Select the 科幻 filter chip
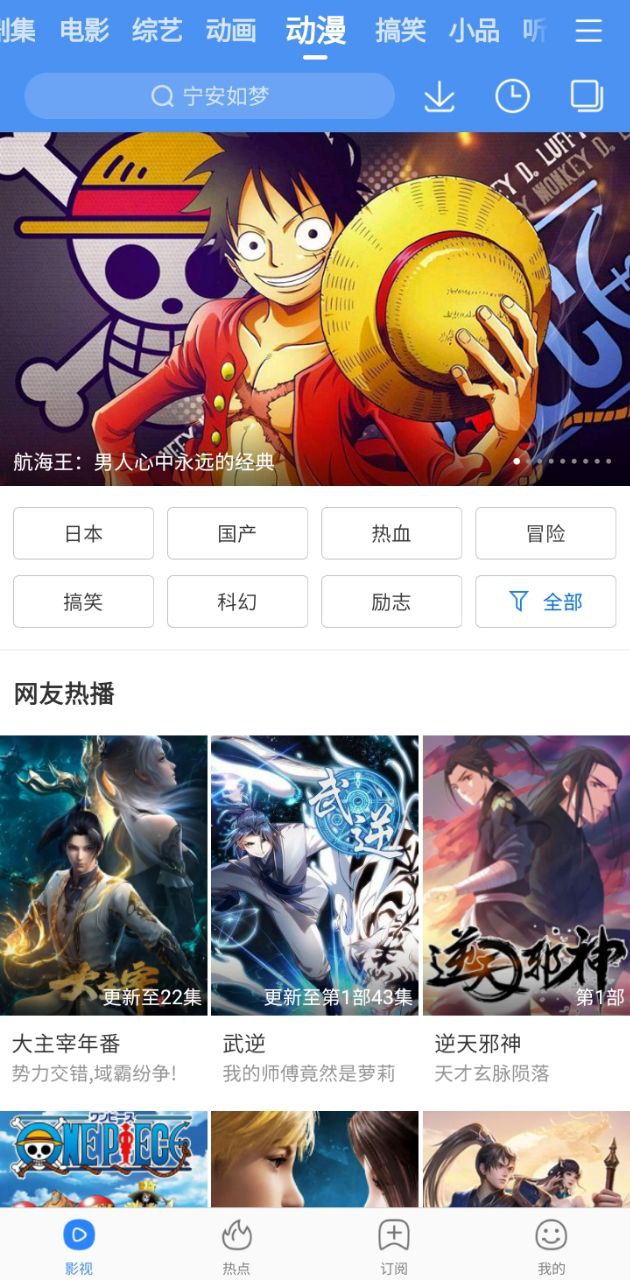The height and width of the screenshot is (1280, 630). [237, 601]
